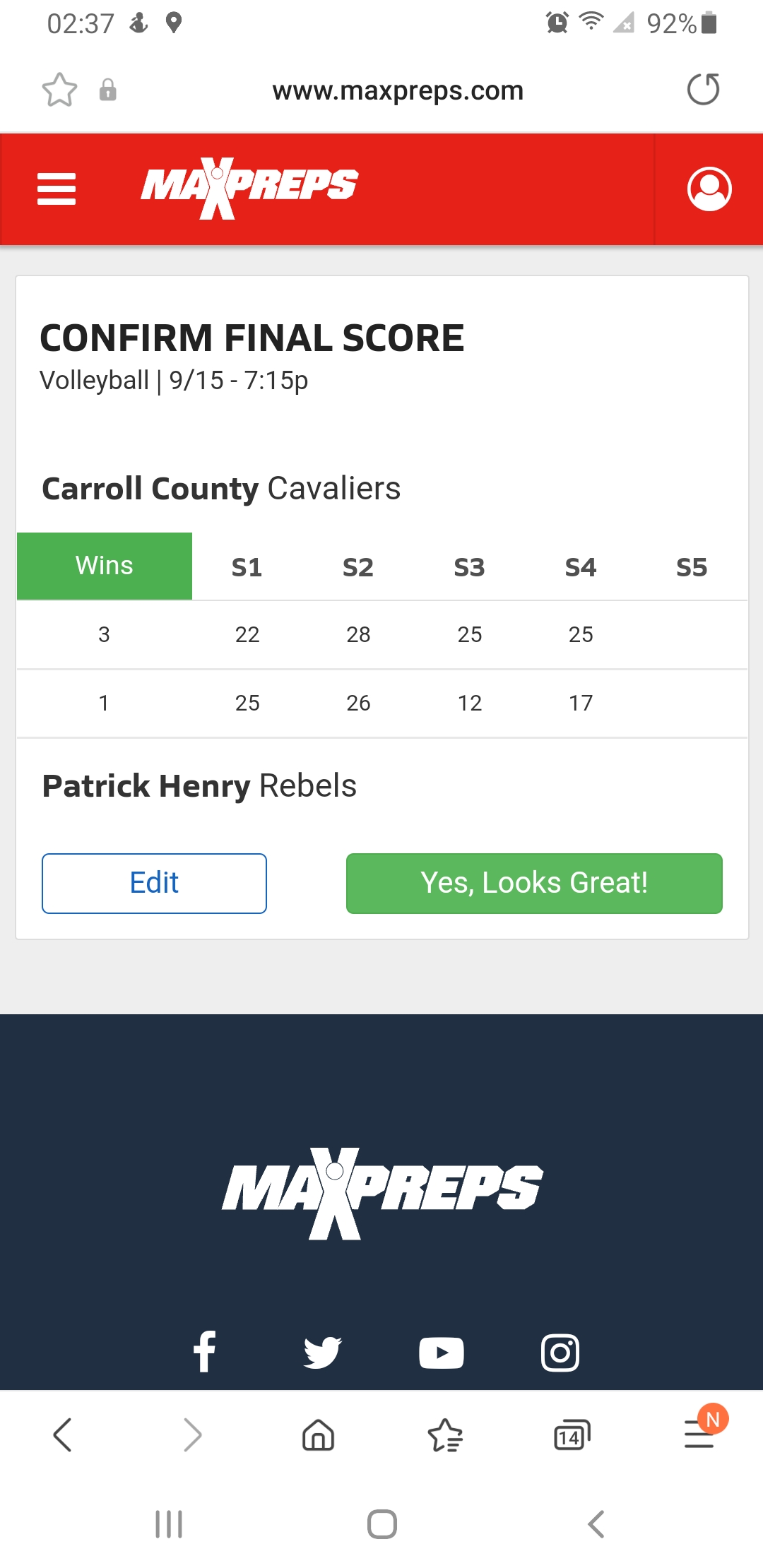Go back in browser history

tap(63, 1435)
